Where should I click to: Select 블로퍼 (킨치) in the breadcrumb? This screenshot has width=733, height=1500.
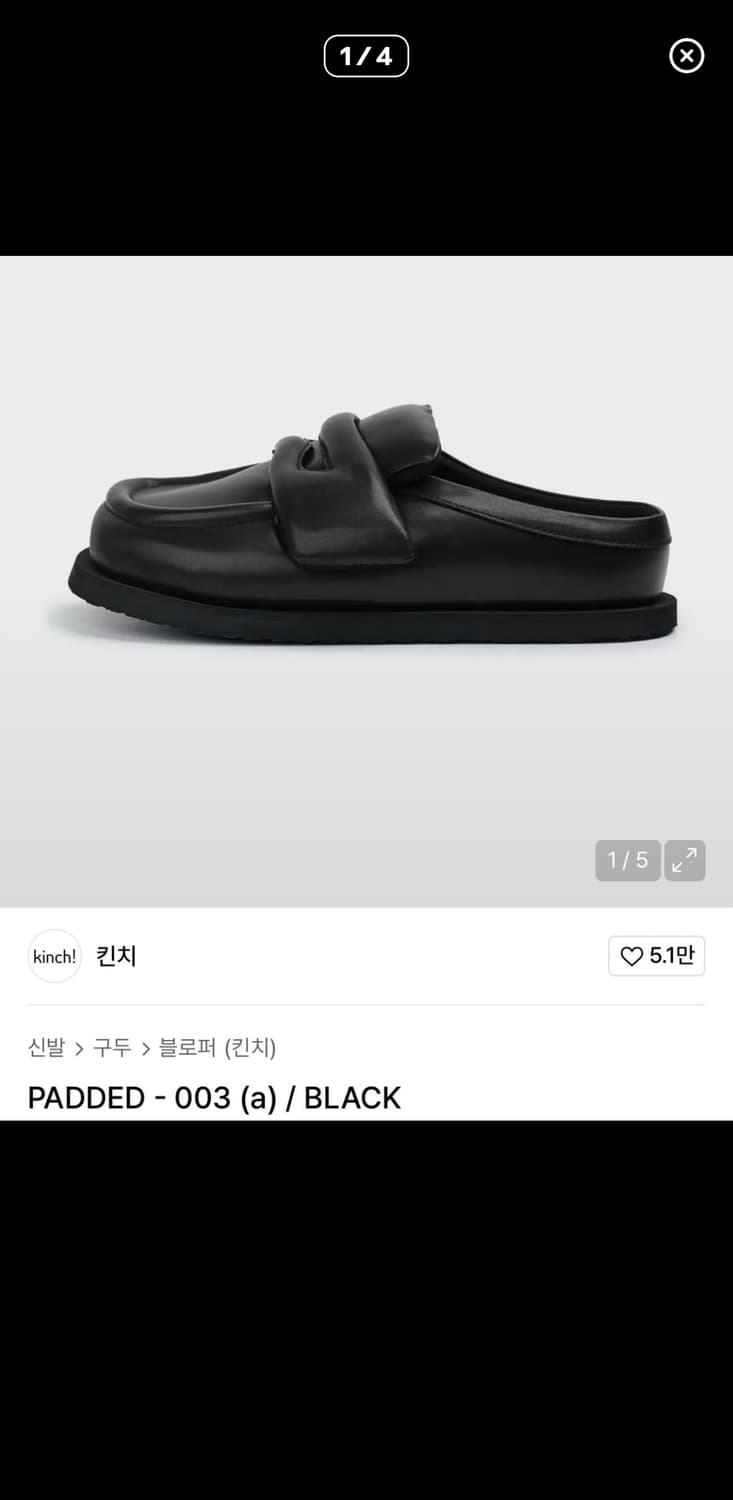(x=219, y=1047)
